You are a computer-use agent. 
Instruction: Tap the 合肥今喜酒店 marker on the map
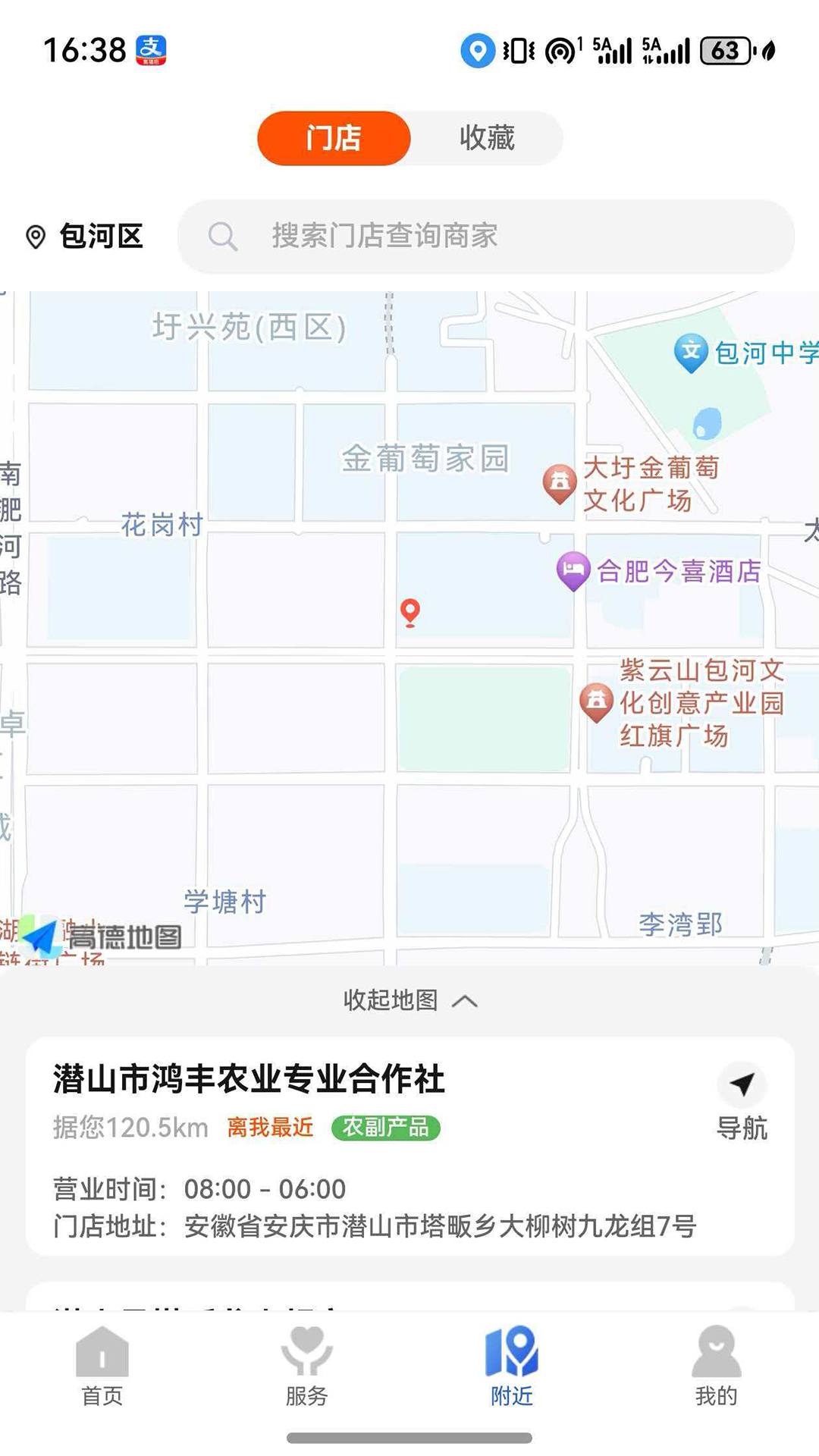(574, 570)
